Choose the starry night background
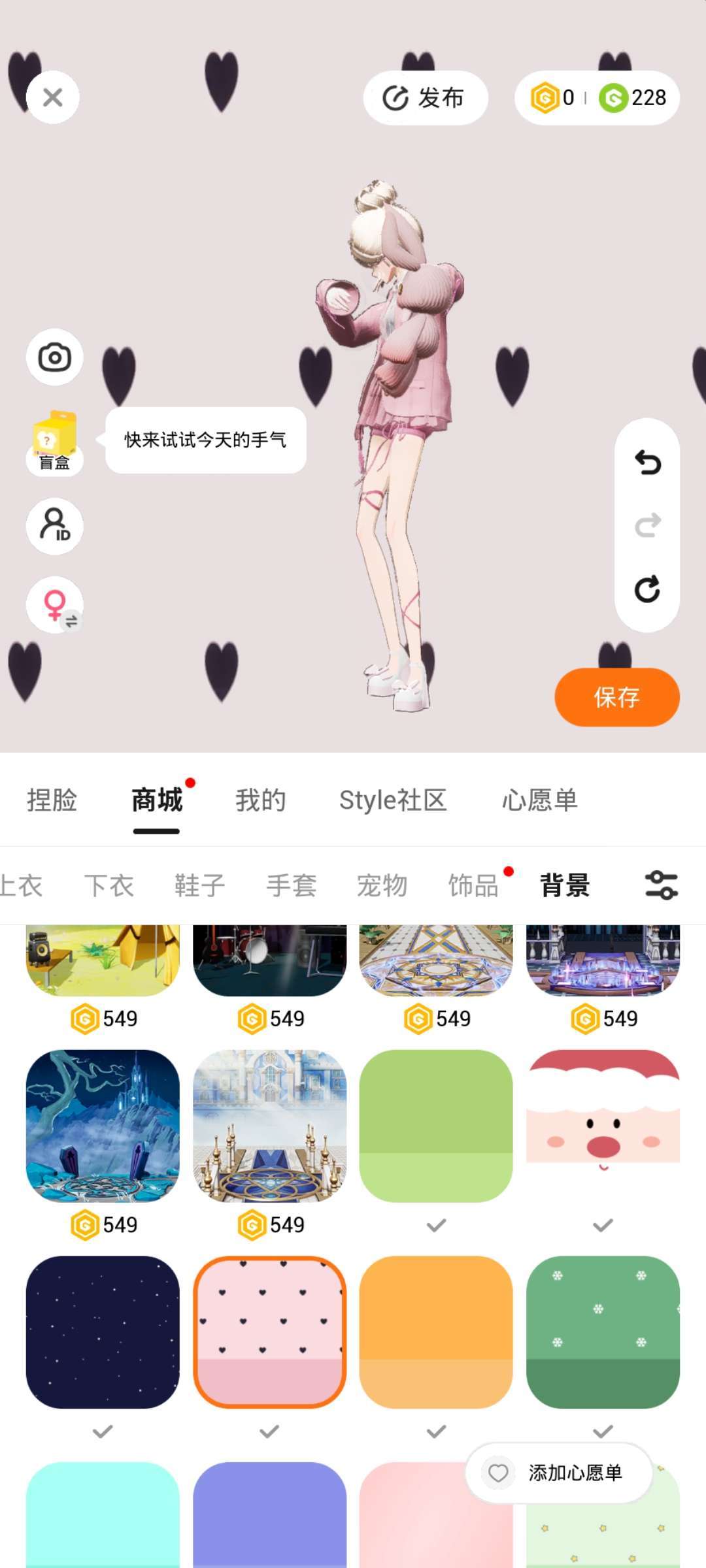The width and height of the screenshot is (706, 1568). click(103, 1331)
